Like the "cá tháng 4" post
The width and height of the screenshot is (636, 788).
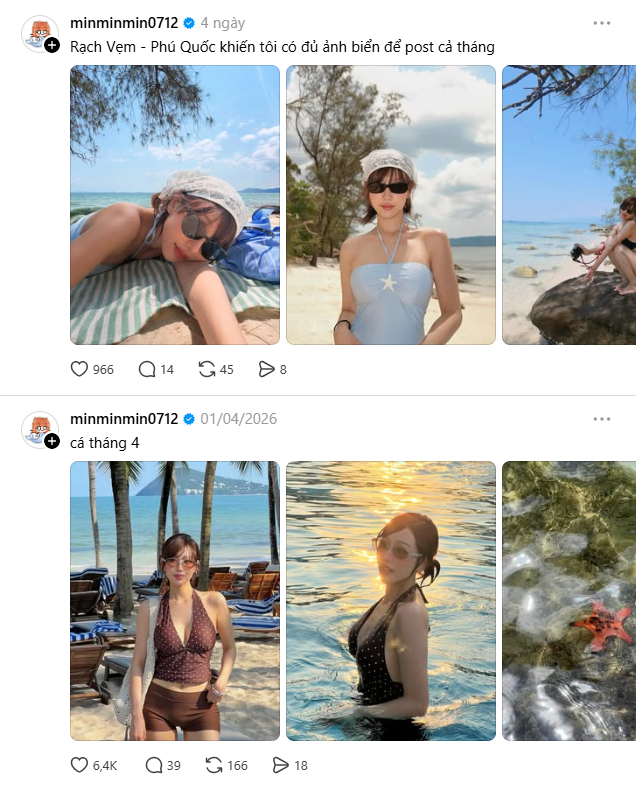pos(80,765)
